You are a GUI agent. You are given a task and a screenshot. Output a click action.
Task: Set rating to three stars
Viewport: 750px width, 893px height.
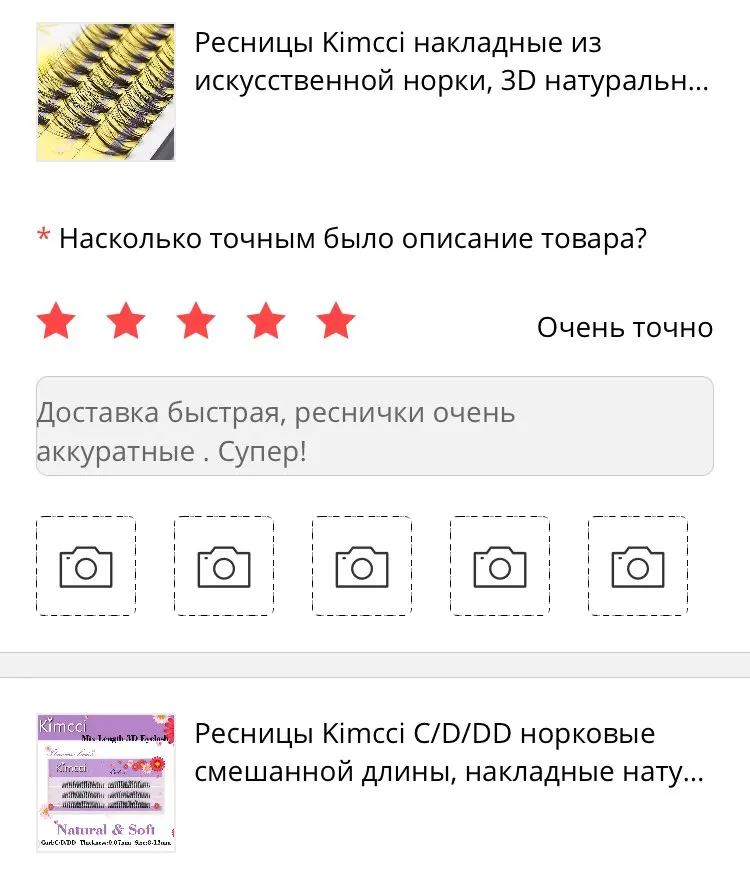coord(196,322)
